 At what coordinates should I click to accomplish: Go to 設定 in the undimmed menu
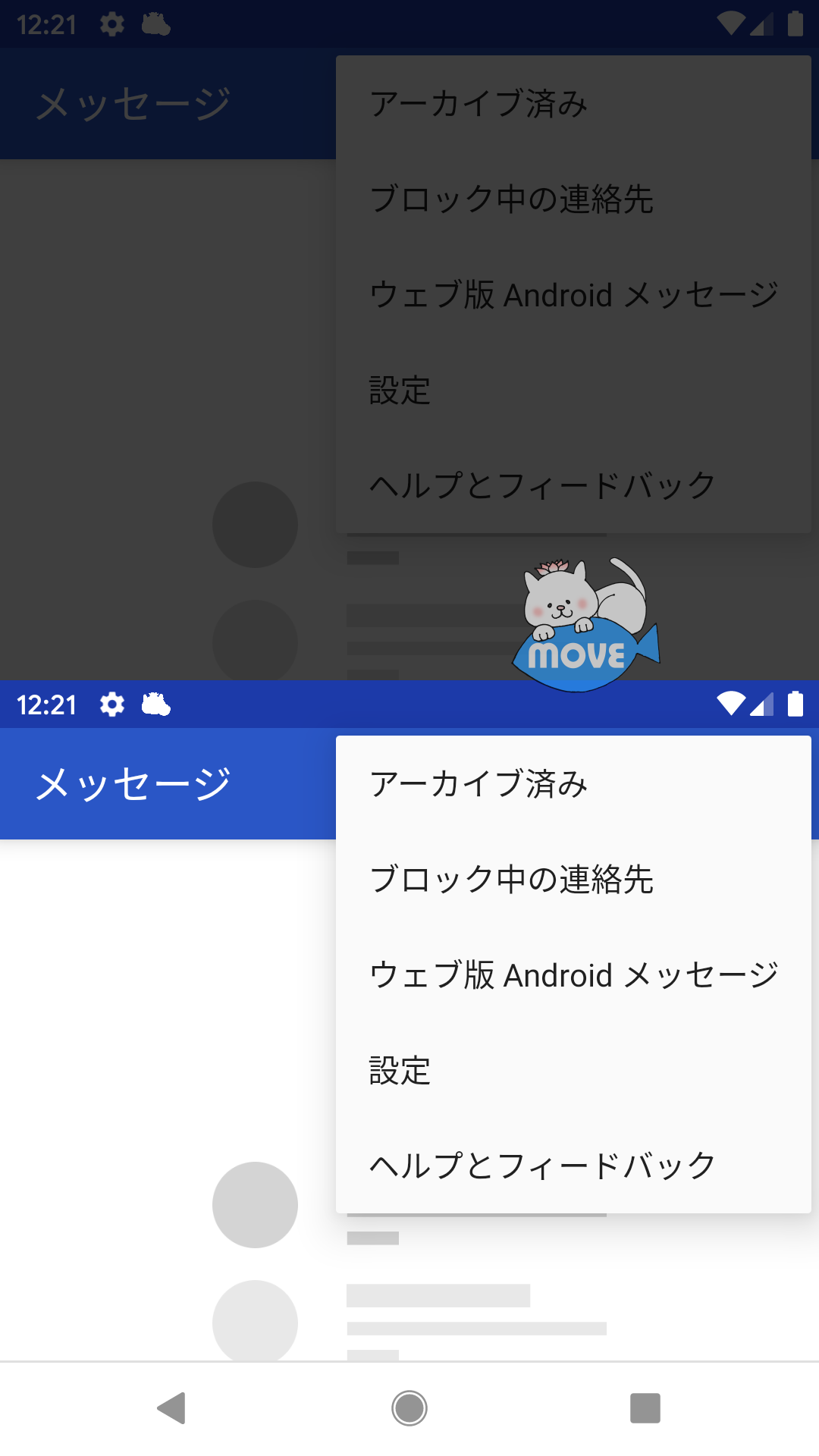tap(400, 1071)
